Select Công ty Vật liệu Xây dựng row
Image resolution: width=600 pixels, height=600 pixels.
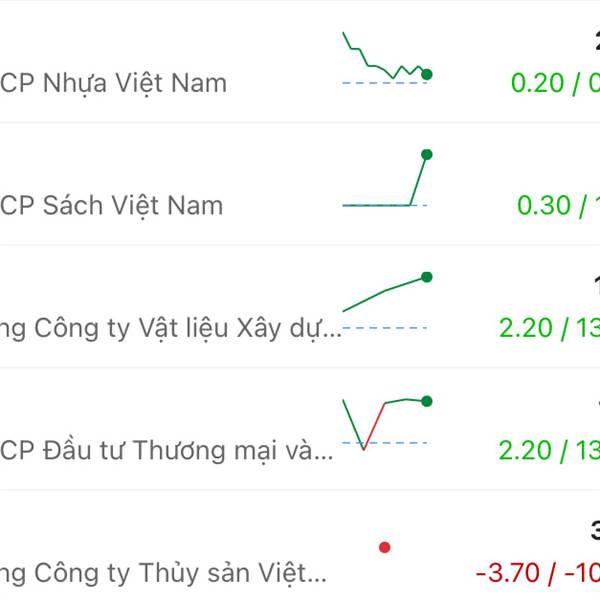(x=300, y=306)
